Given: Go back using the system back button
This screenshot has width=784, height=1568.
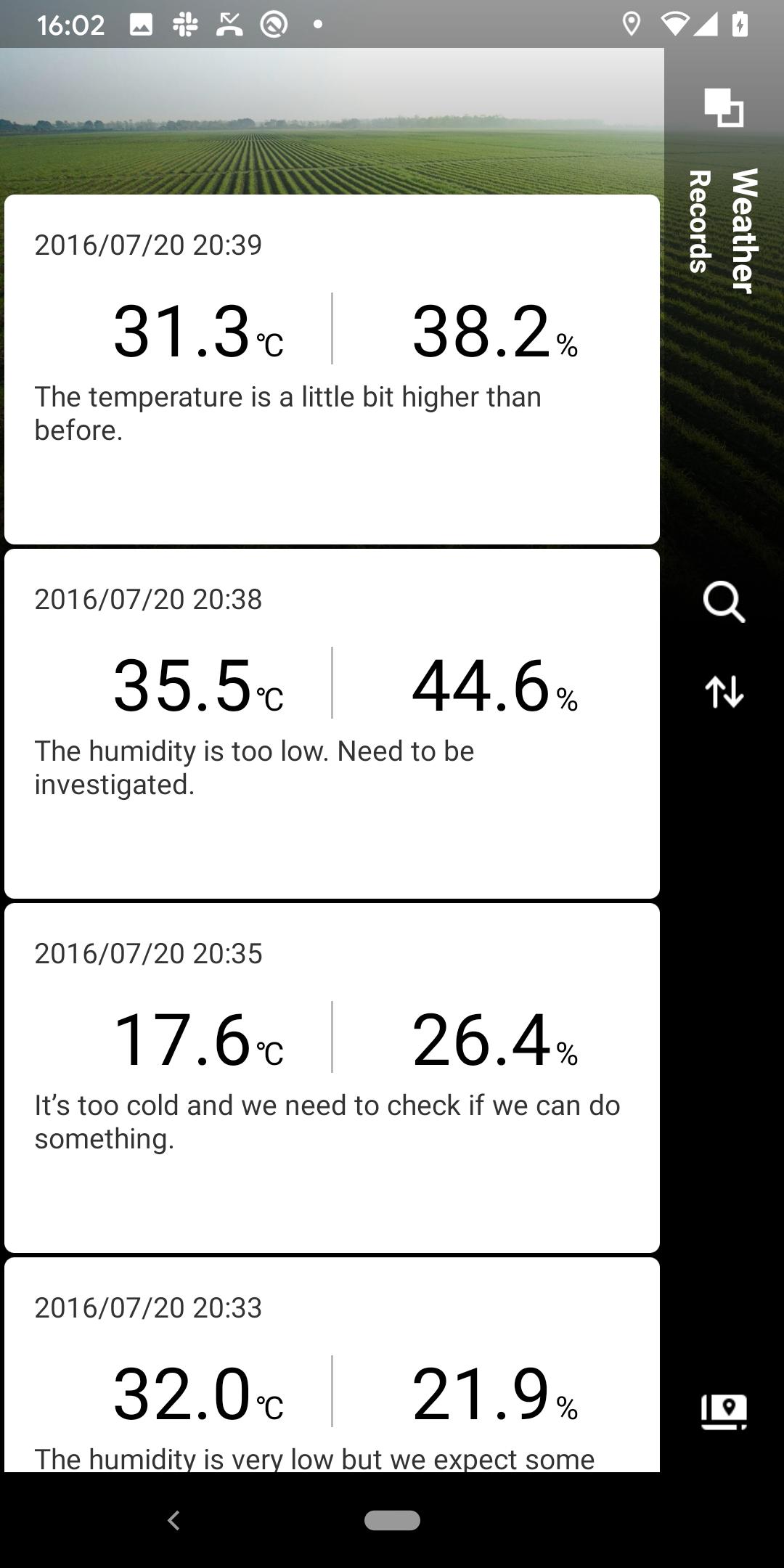Looking at the screenshot, I should tap(173, 1520).
